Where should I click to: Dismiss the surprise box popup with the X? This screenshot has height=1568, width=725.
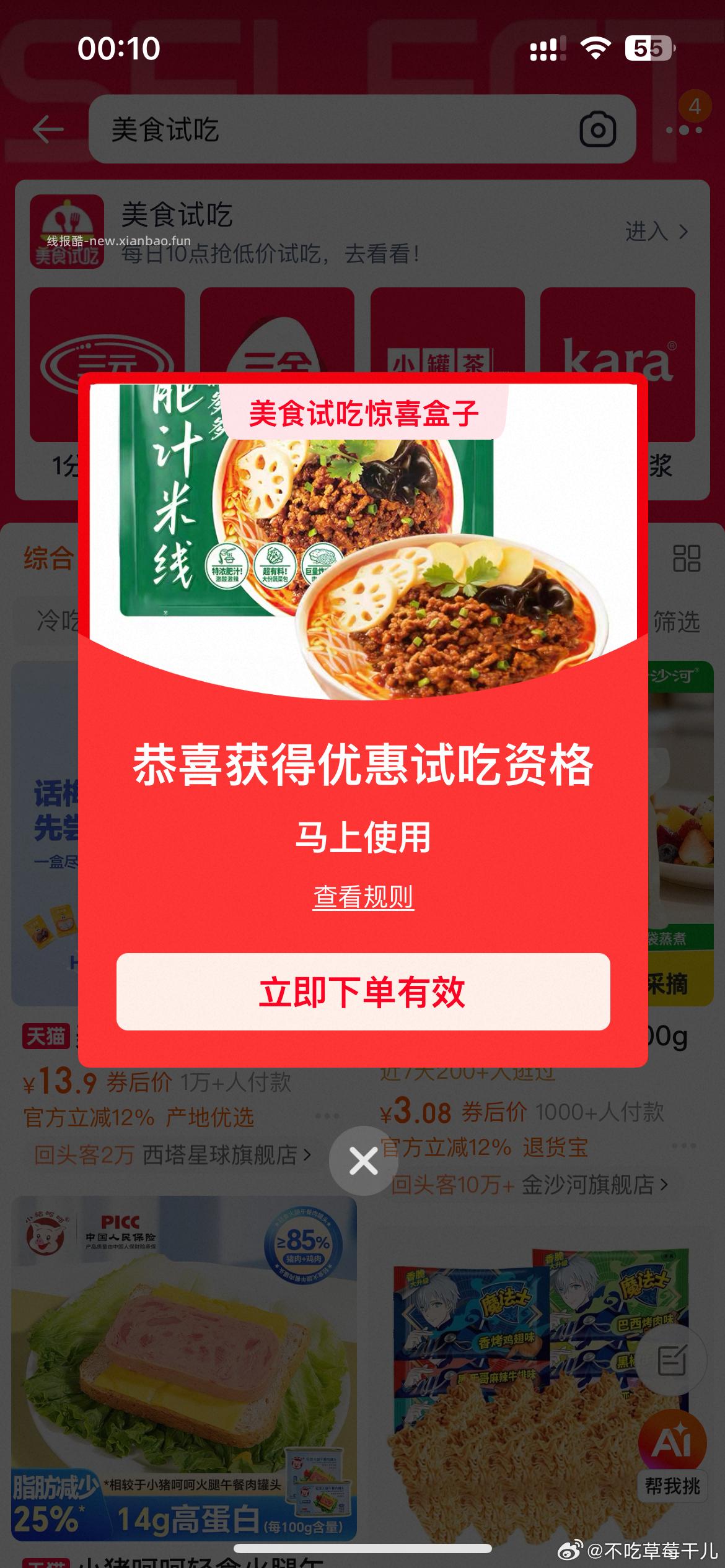(x=362, y=1162)
